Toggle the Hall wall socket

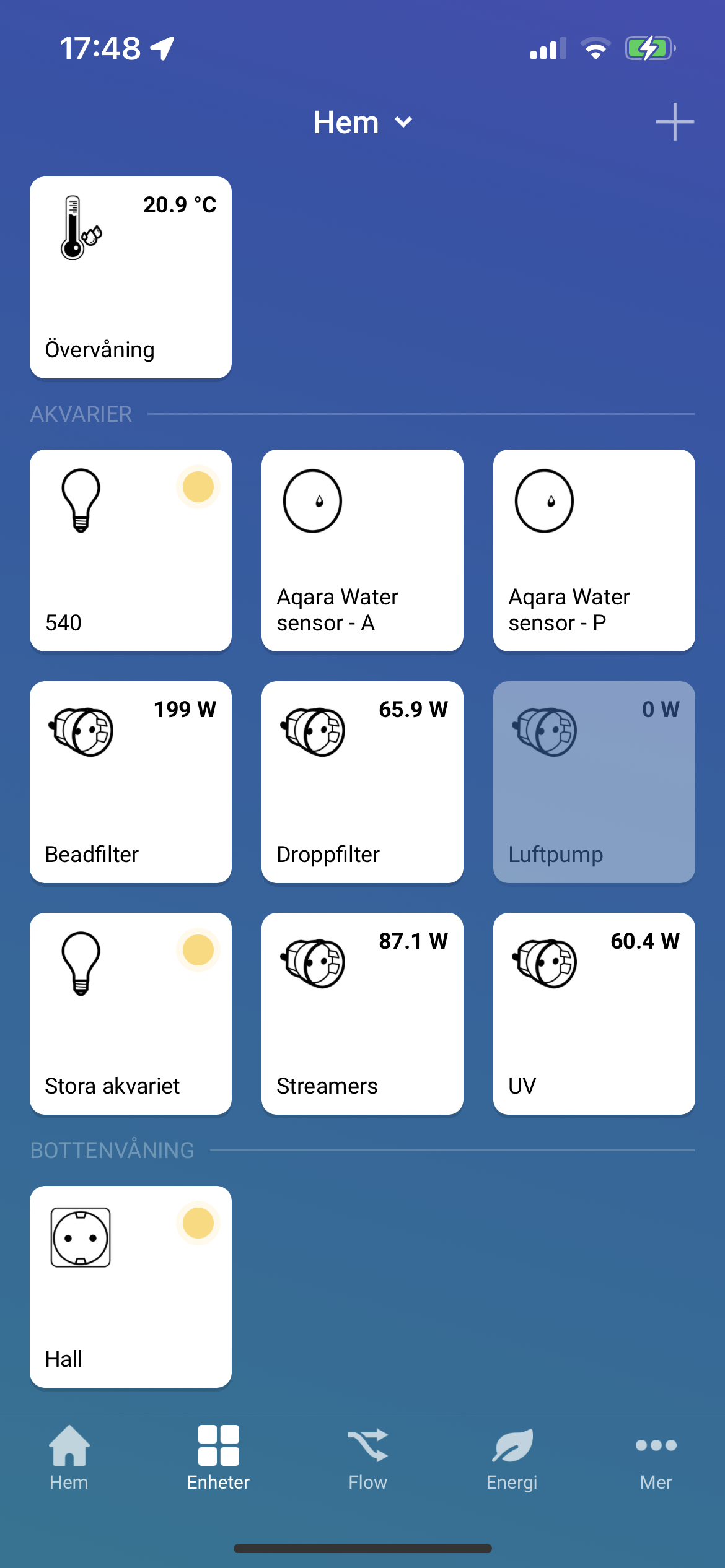131,1287
